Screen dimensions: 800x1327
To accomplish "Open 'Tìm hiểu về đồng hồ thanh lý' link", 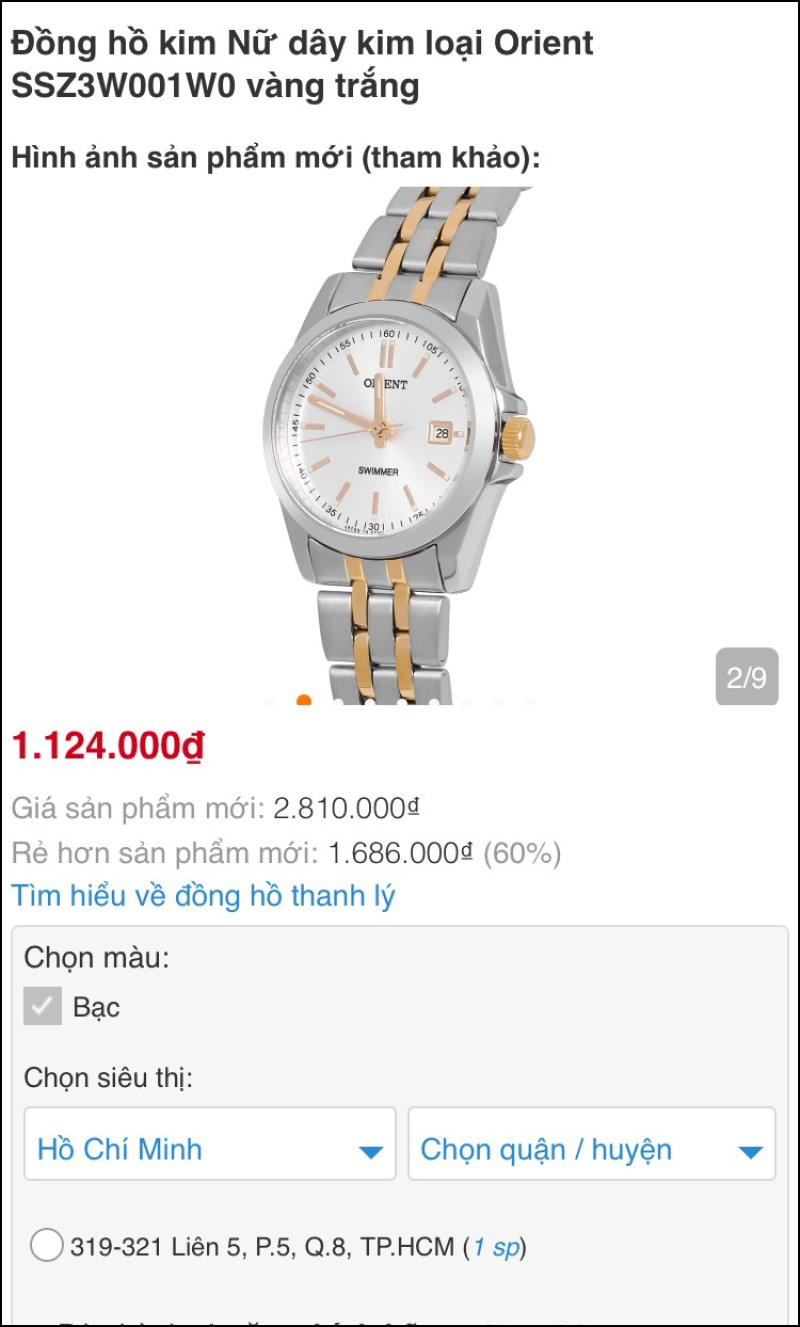I will point(203,895).
